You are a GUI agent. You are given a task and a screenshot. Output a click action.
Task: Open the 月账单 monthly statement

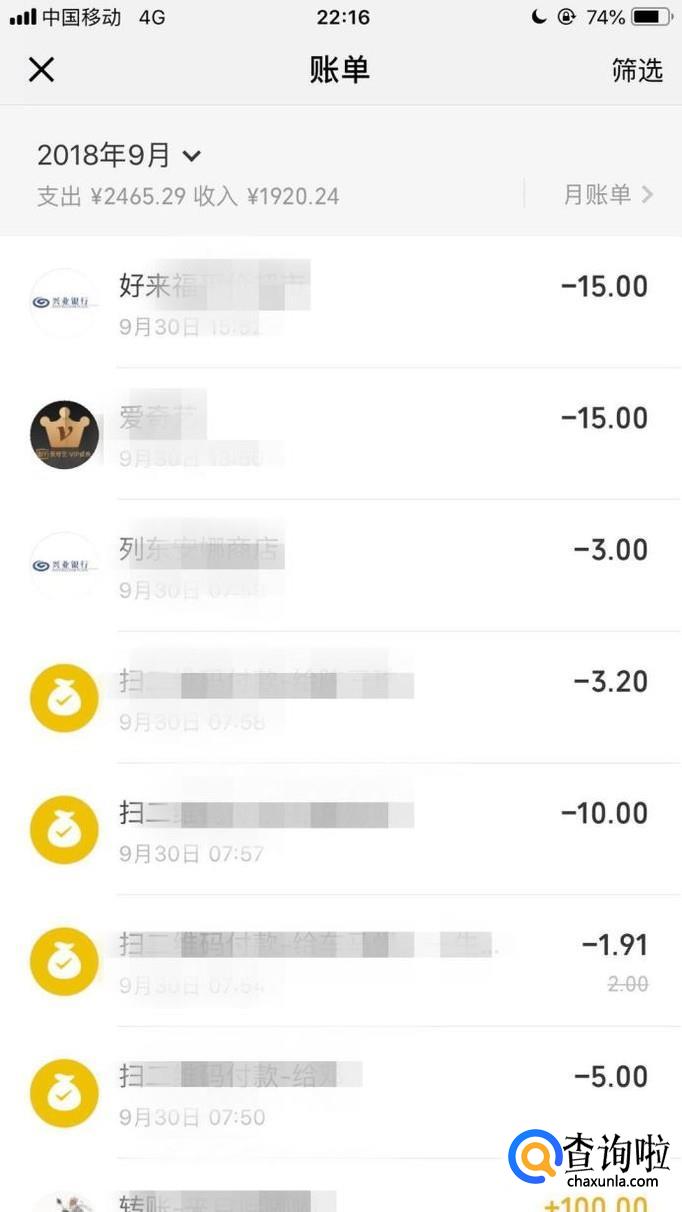pyautogui.click(x=607, y=194)
